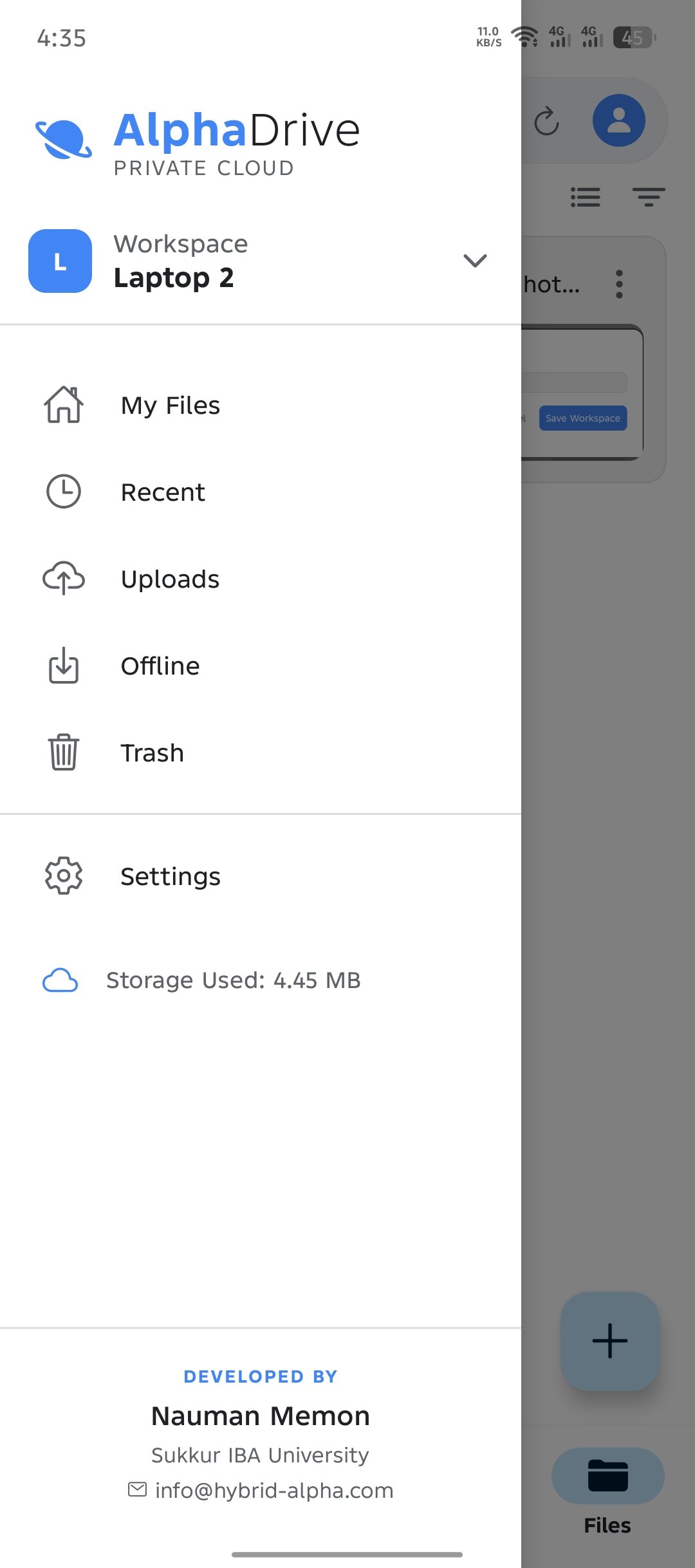Viewport: 695px width, 1568px height.
Task: Toggle the list view layout
Action: [x=586, y=196]
